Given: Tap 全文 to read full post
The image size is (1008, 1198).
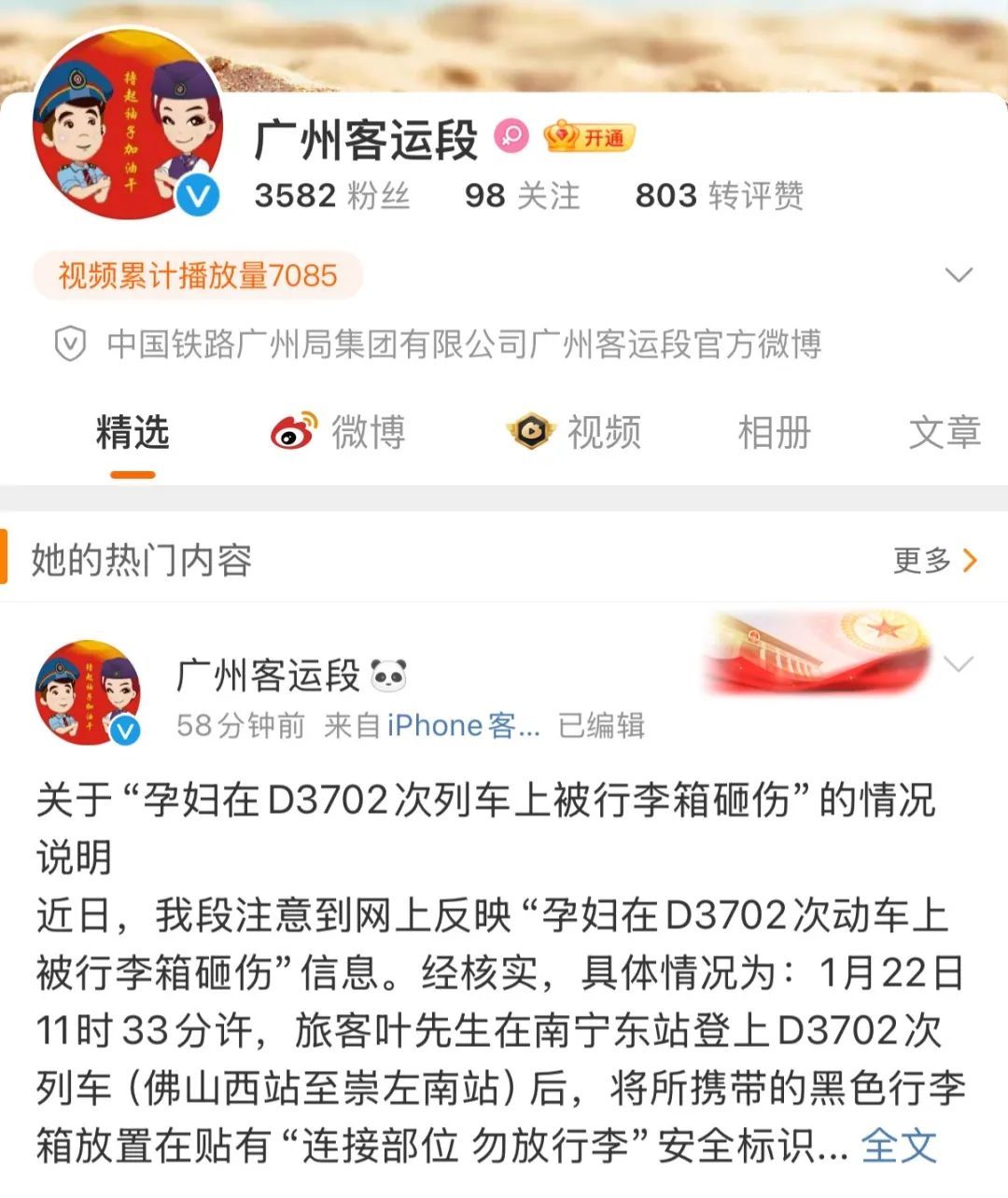Looking at the screenshot, I should click(898, 1146).
